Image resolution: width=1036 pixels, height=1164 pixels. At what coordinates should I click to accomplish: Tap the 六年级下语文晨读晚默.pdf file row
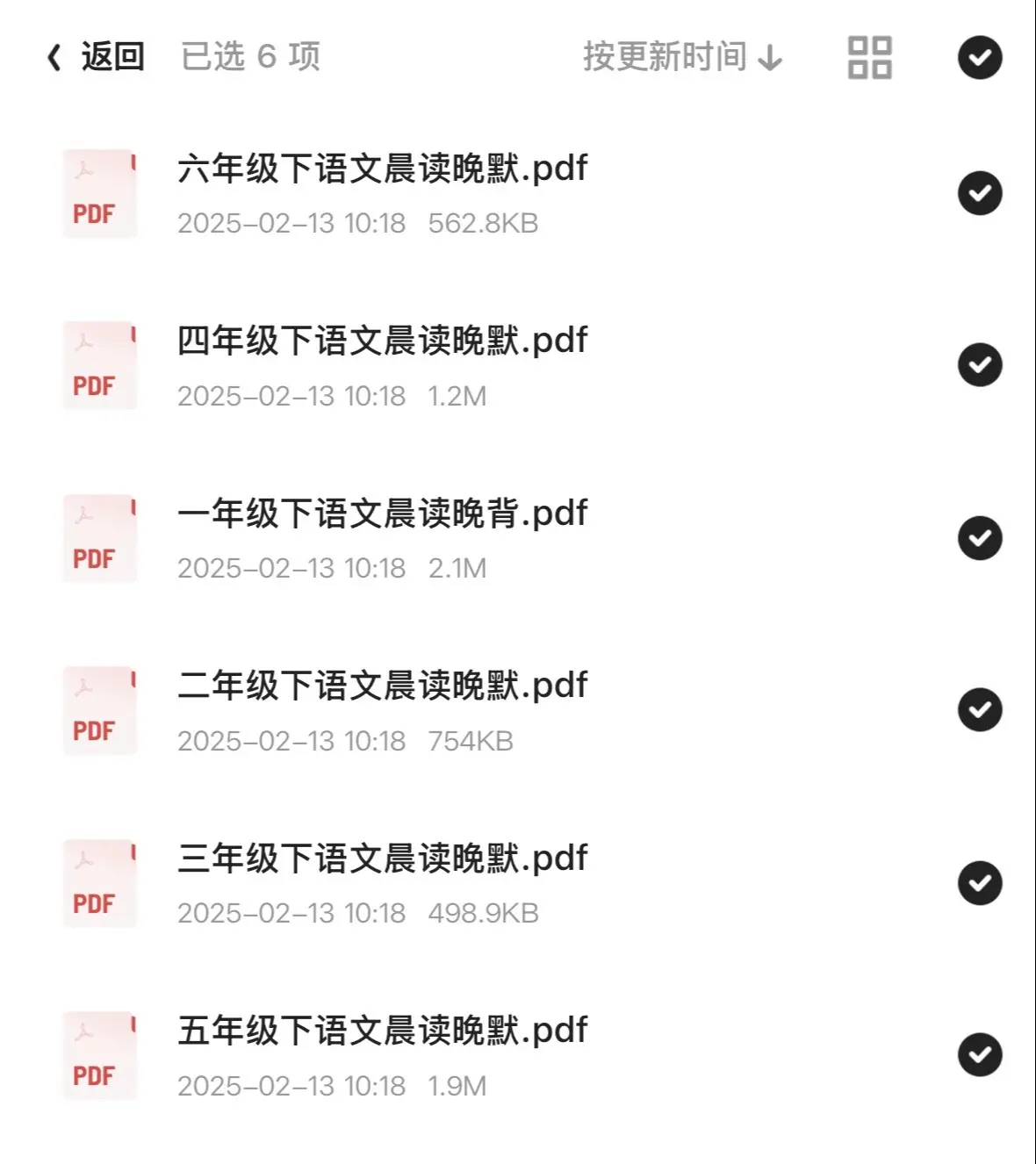point(383,193)
